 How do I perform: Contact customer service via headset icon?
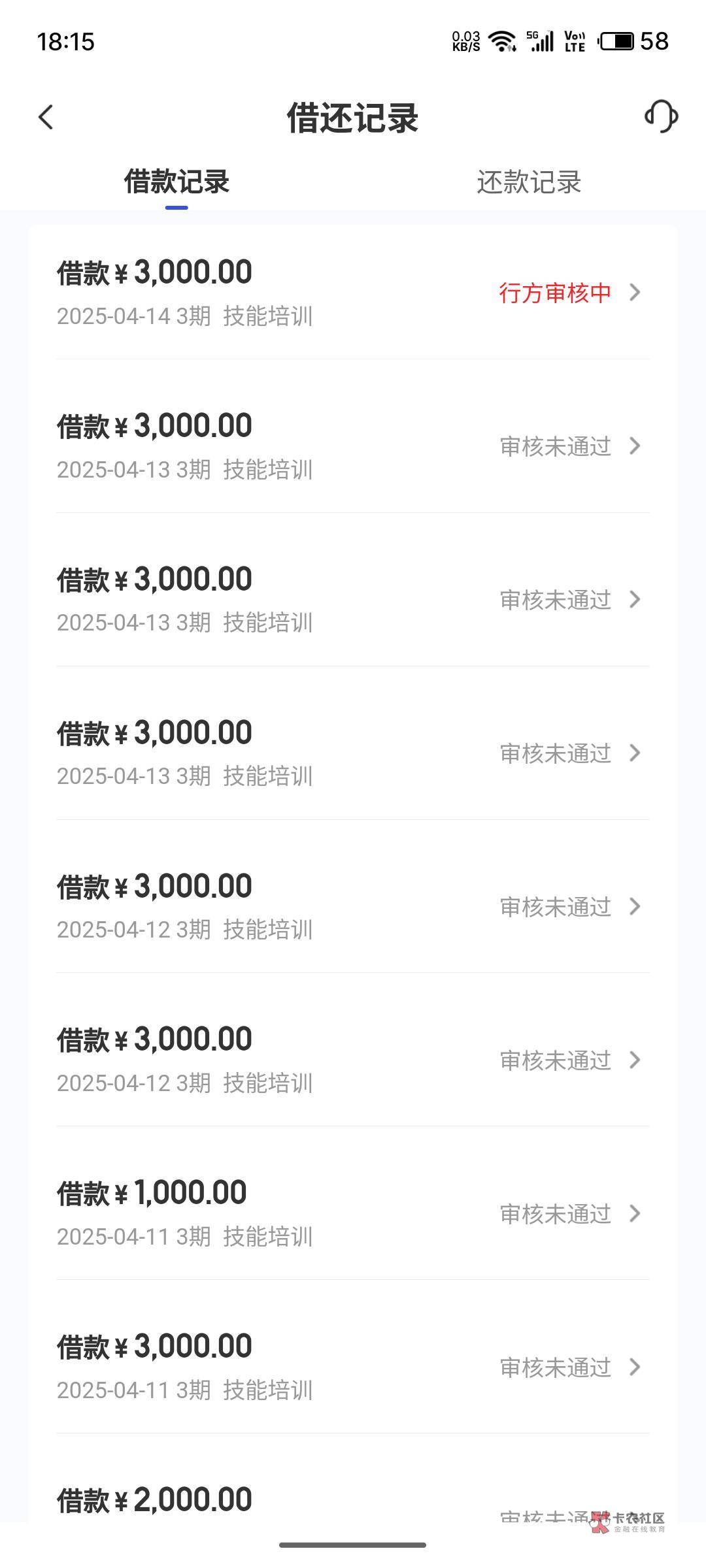pyautogui.click(x=661, y=117)
